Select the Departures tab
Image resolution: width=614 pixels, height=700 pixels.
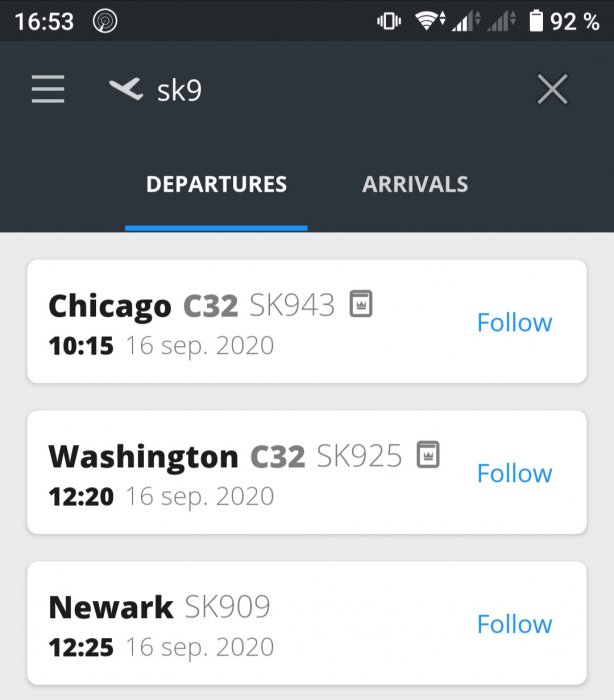(216, 184)
